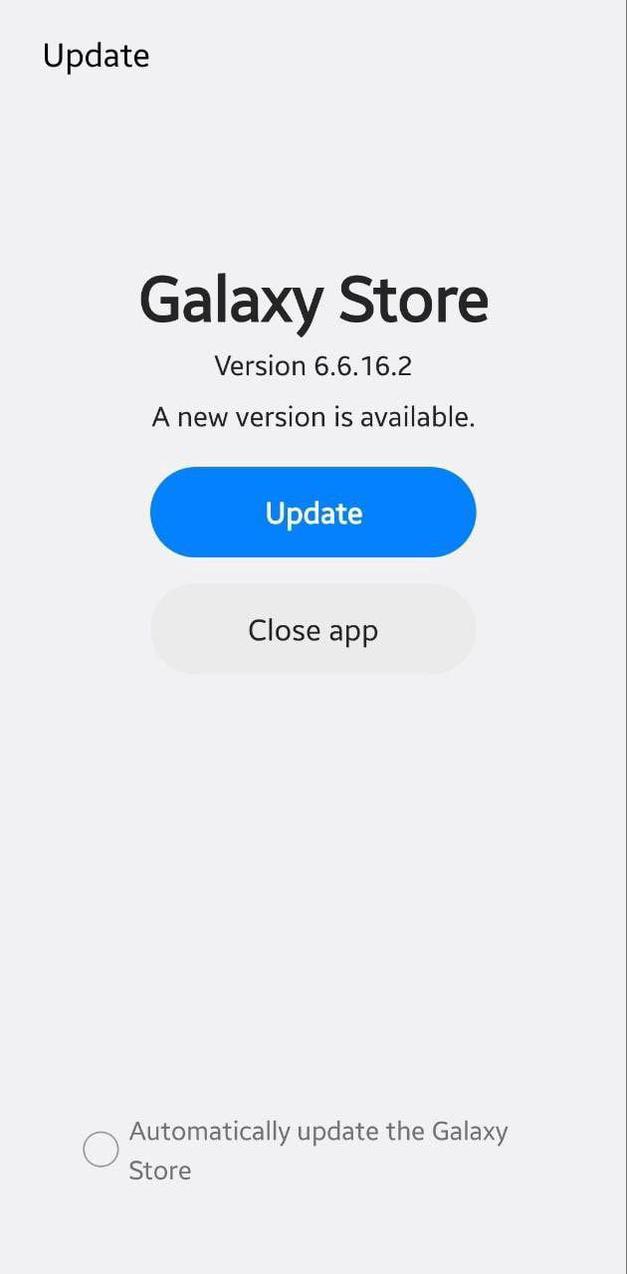Tap the blue Update button

pos(313,512)
